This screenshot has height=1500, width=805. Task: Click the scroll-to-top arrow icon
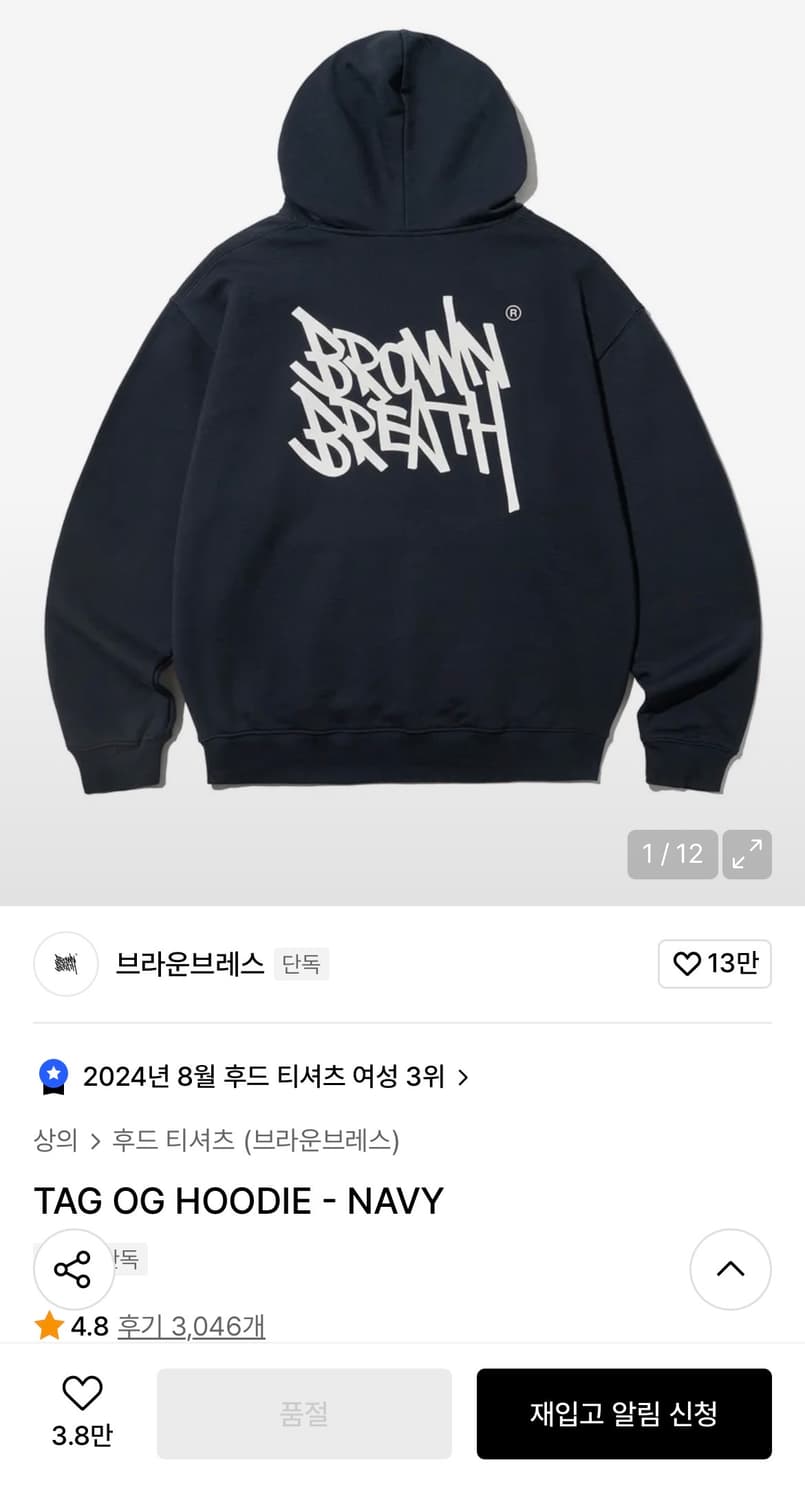[730, 1270]
